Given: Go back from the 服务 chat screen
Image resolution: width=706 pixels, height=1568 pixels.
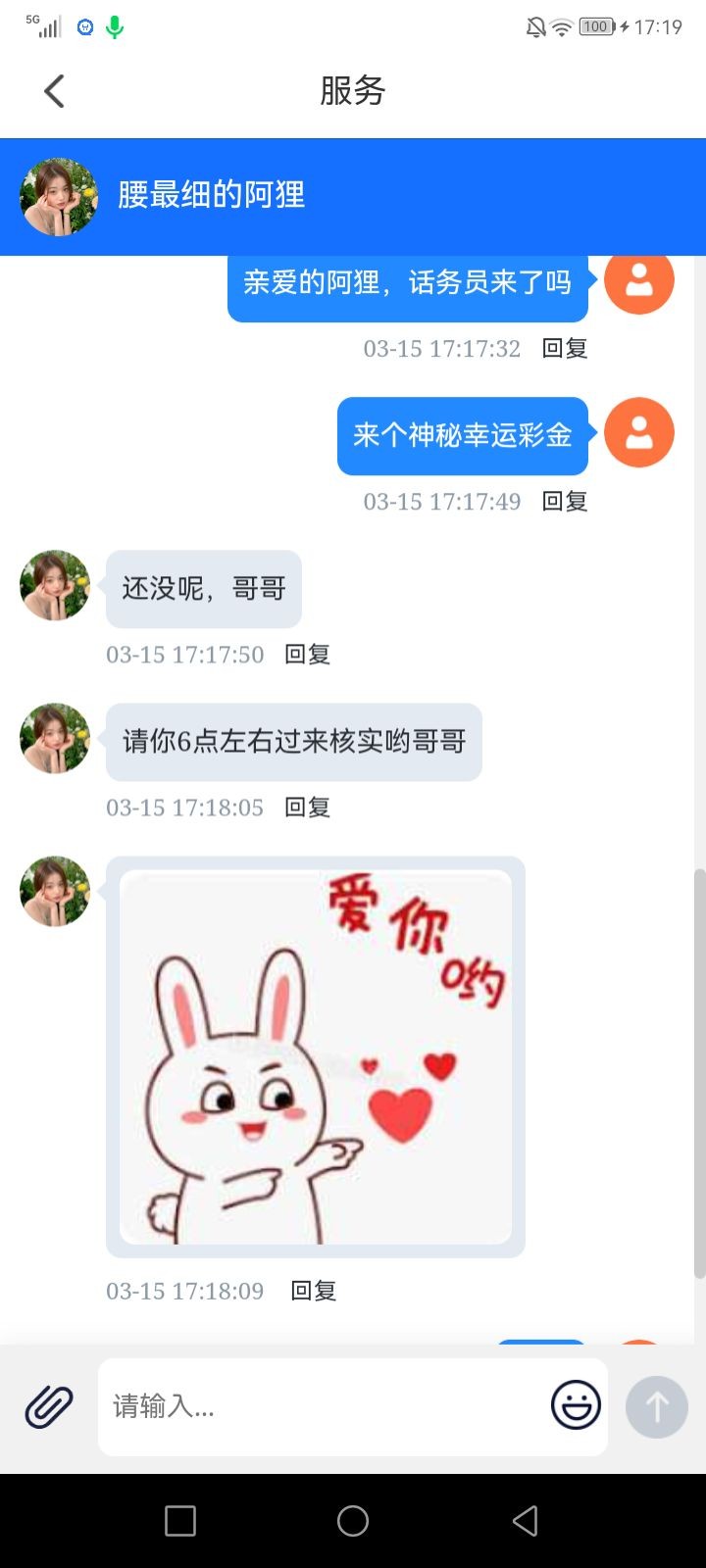Looking at the screenshot, I should tap(55, 91).
